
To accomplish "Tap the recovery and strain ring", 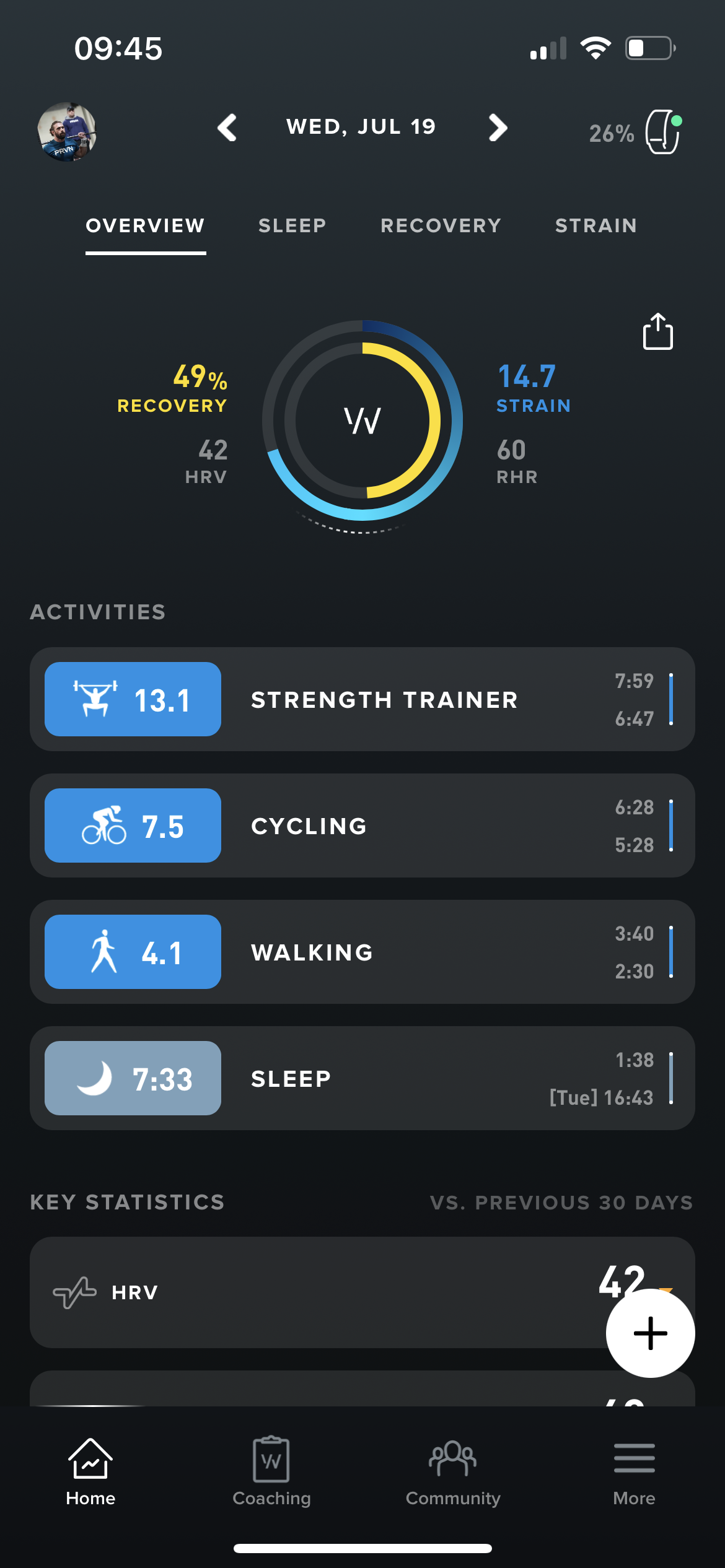I will click(x=362, y=420).
